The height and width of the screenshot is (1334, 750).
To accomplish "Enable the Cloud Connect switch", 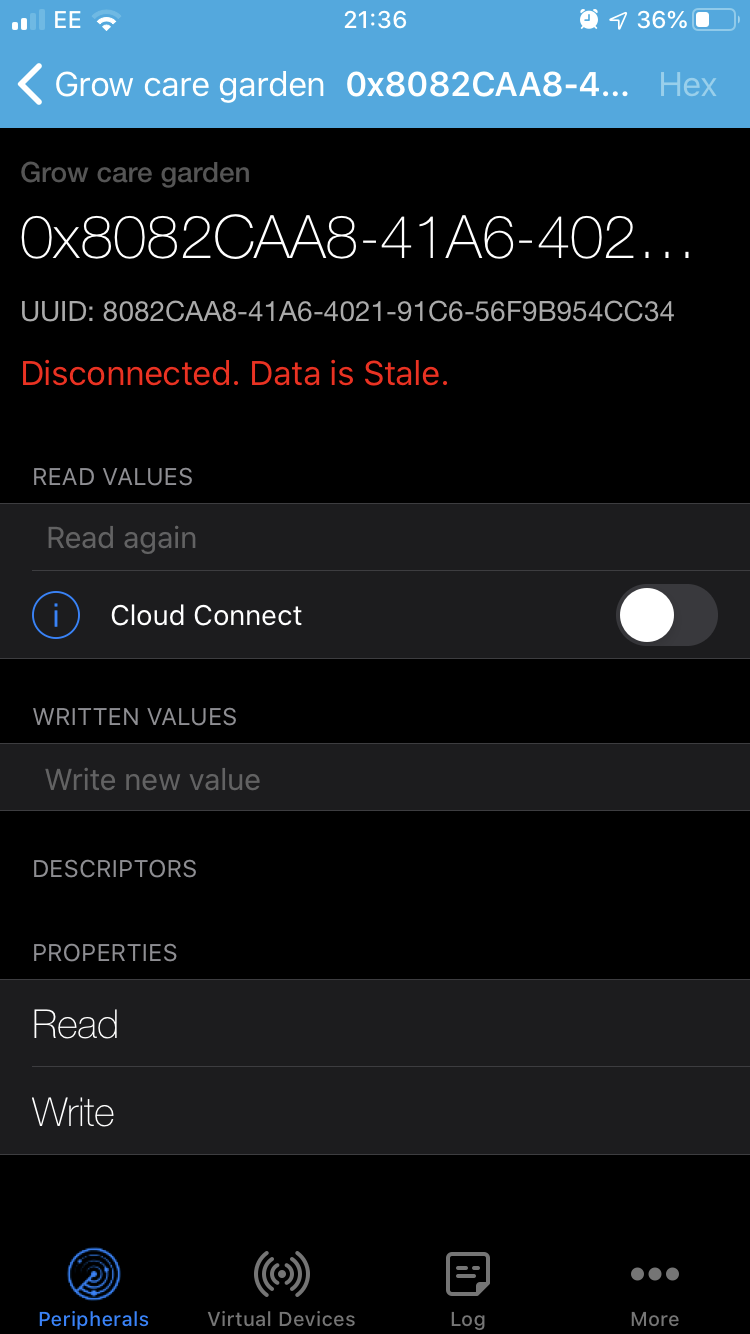I will tap(667, 615).
